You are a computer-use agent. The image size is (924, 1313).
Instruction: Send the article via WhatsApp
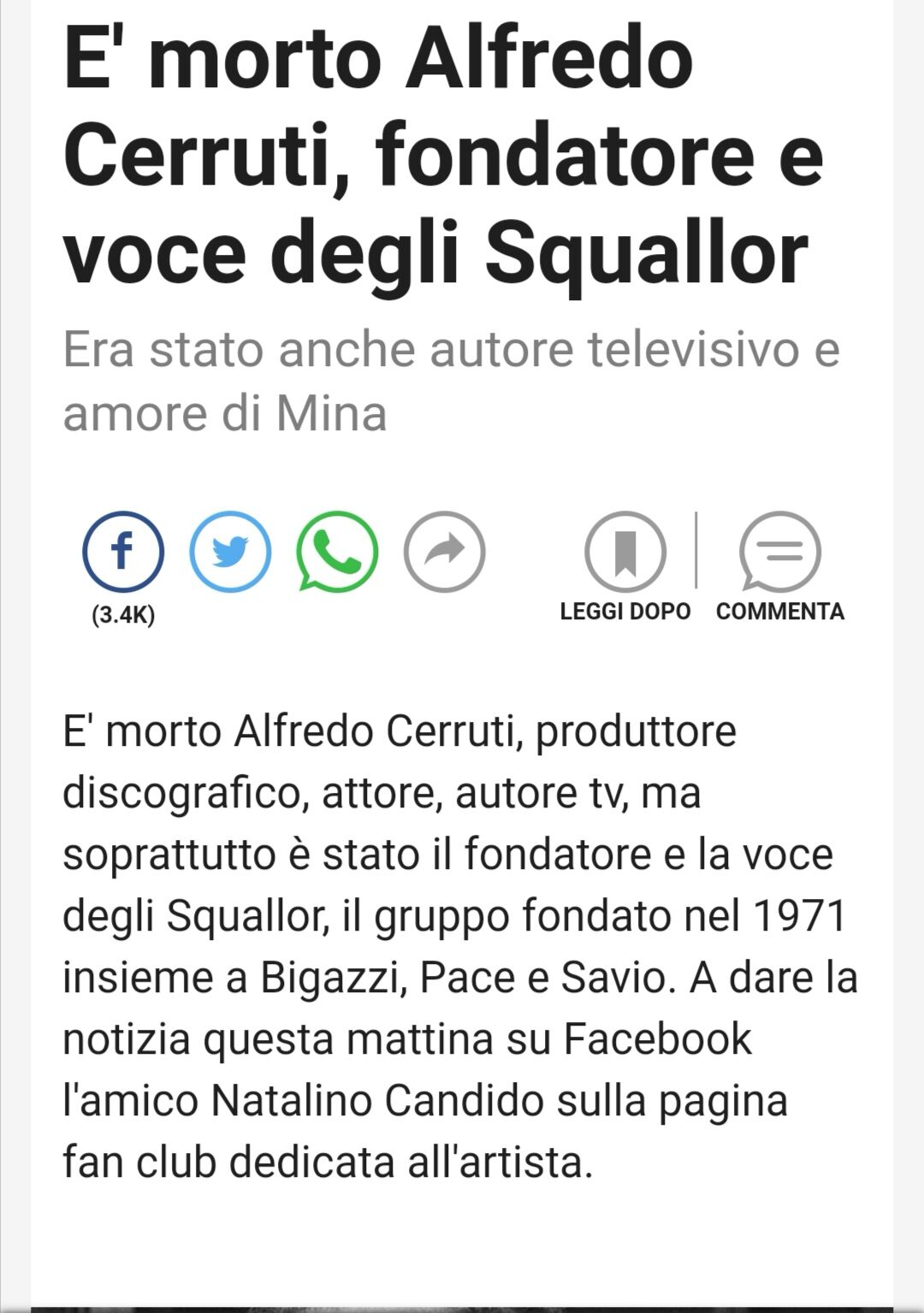click(337, 552)
